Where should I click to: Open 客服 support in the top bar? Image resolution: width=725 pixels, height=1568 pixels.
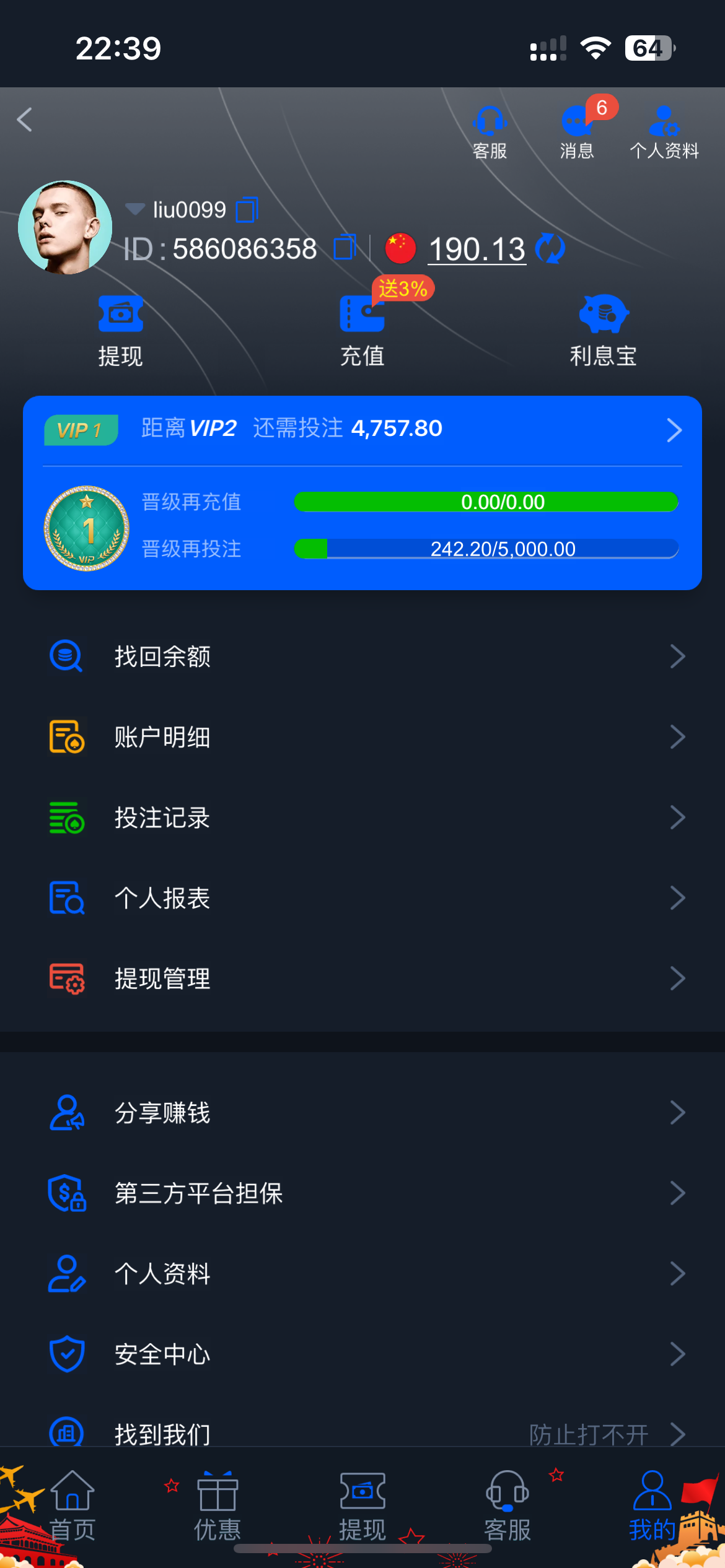tap(490, 132)
